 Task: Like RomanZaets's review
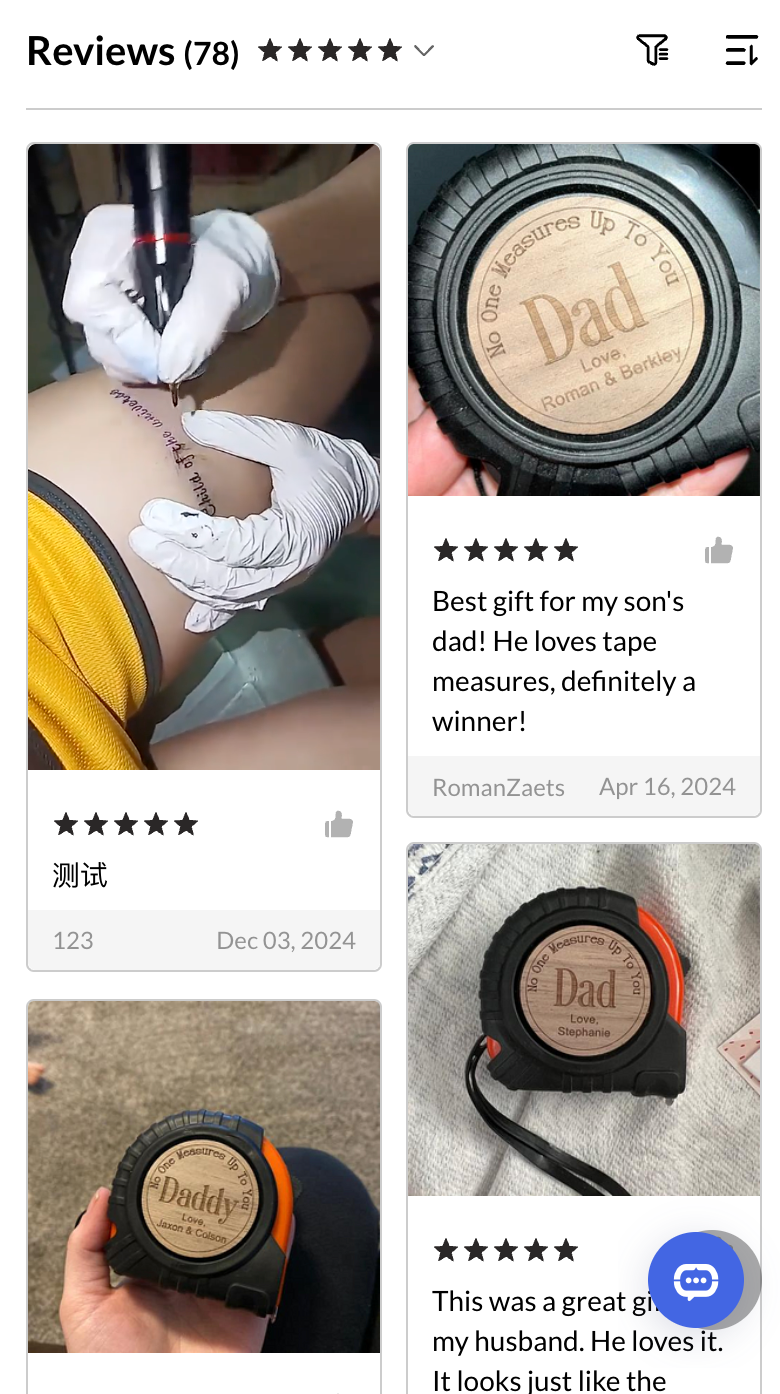click(x=718, y=550)
